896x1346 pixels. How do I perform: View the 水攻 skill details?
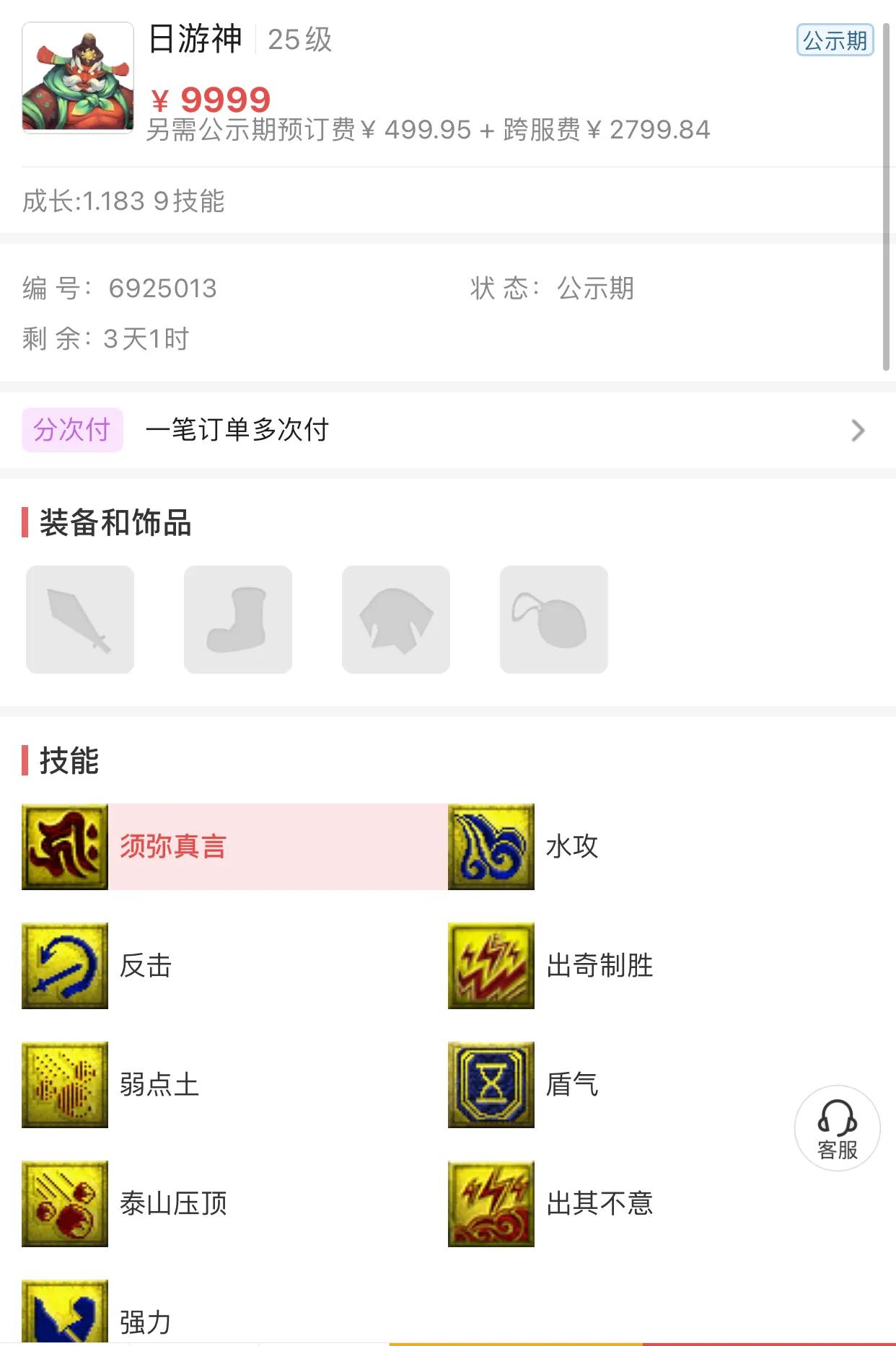coord(571,846)
